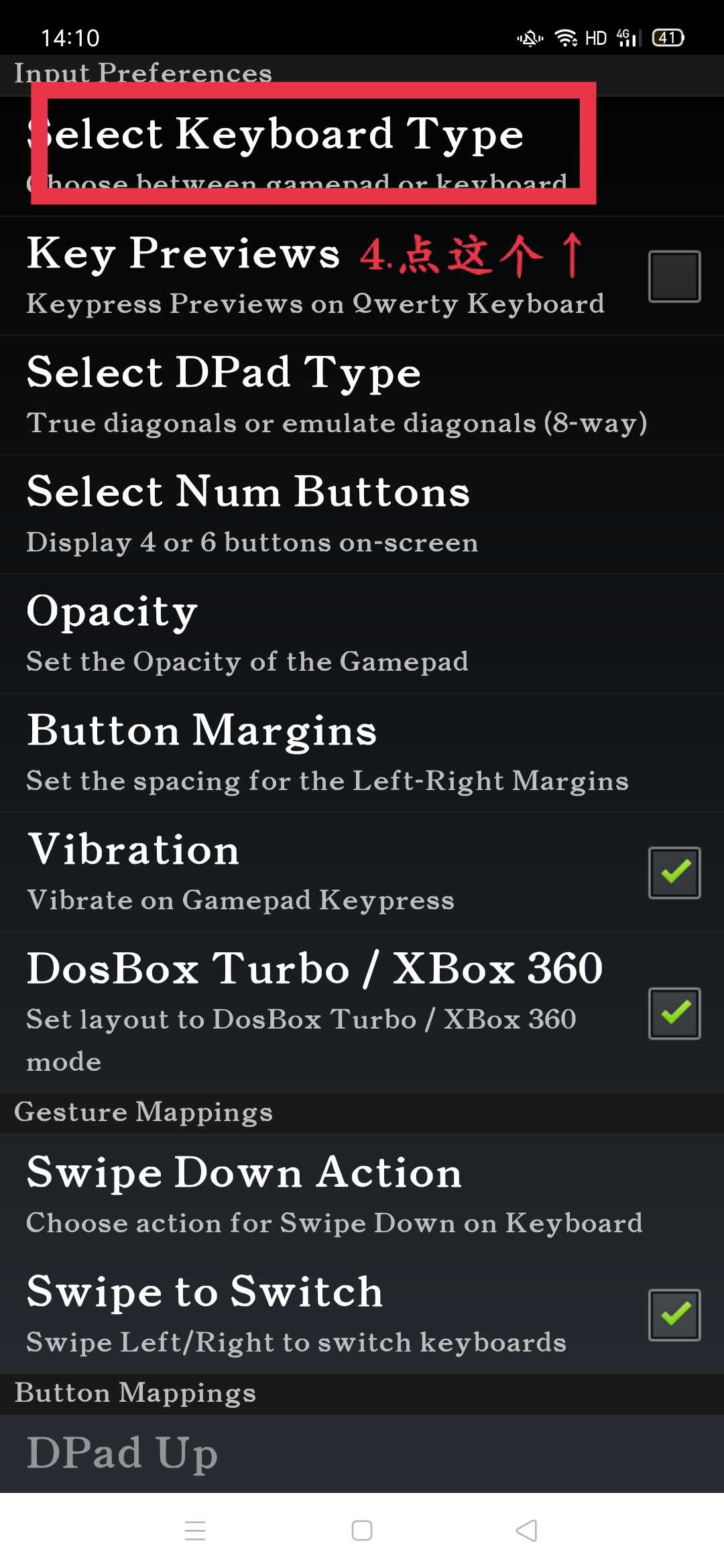Open Button Margins setting

click(x=335, y=753)
